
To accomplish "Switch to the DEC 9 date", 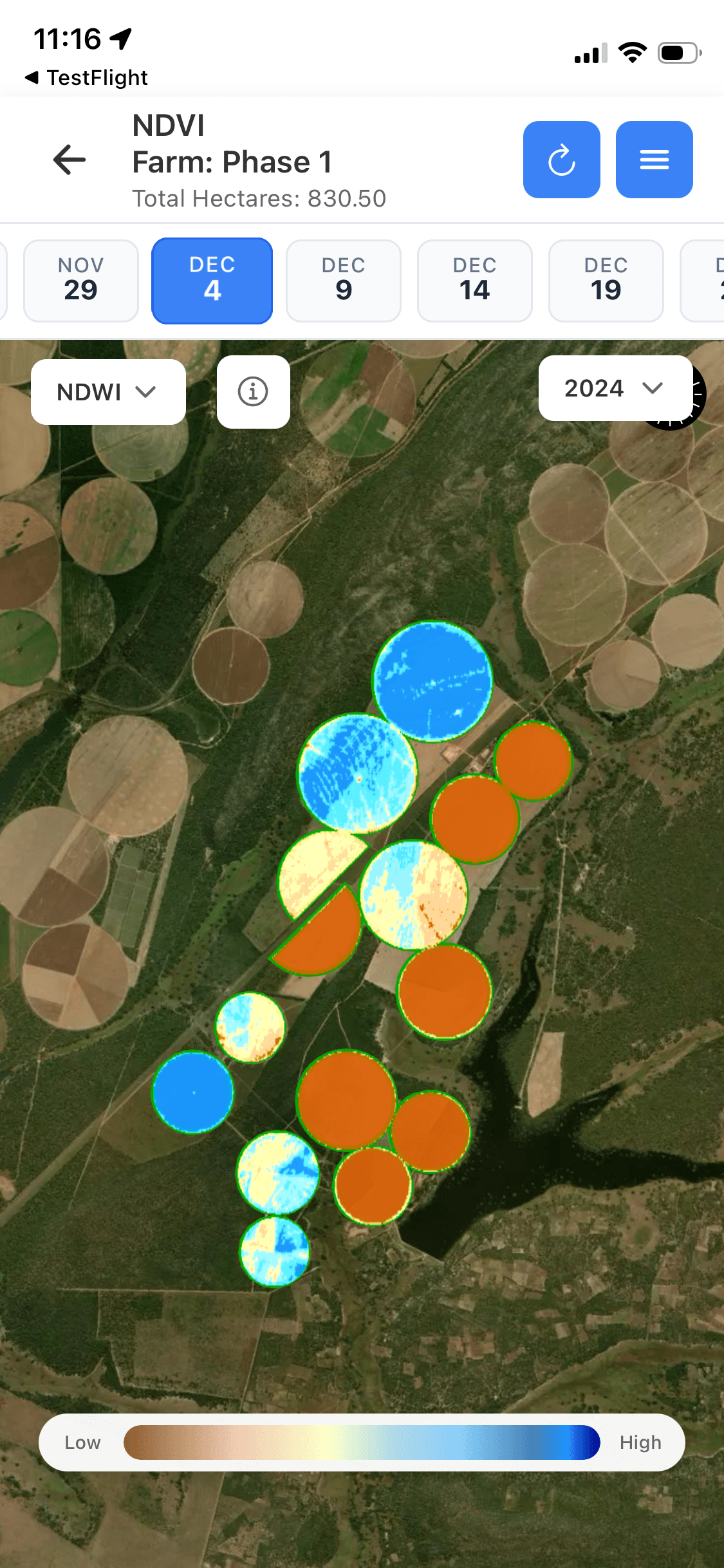I will click(x=343, y=280).
